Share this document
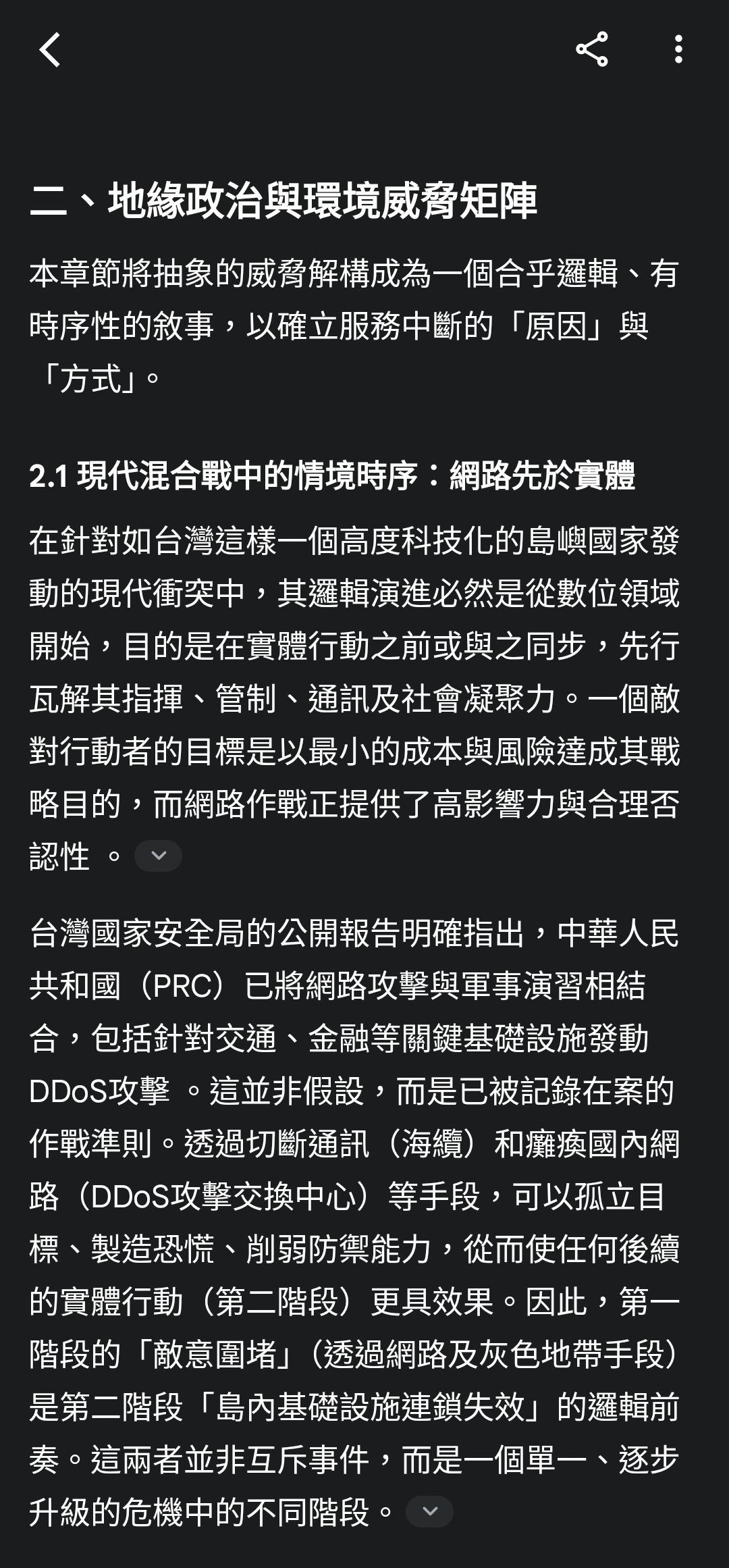This screenshot has width=729, height=1568. pos(592,49)
